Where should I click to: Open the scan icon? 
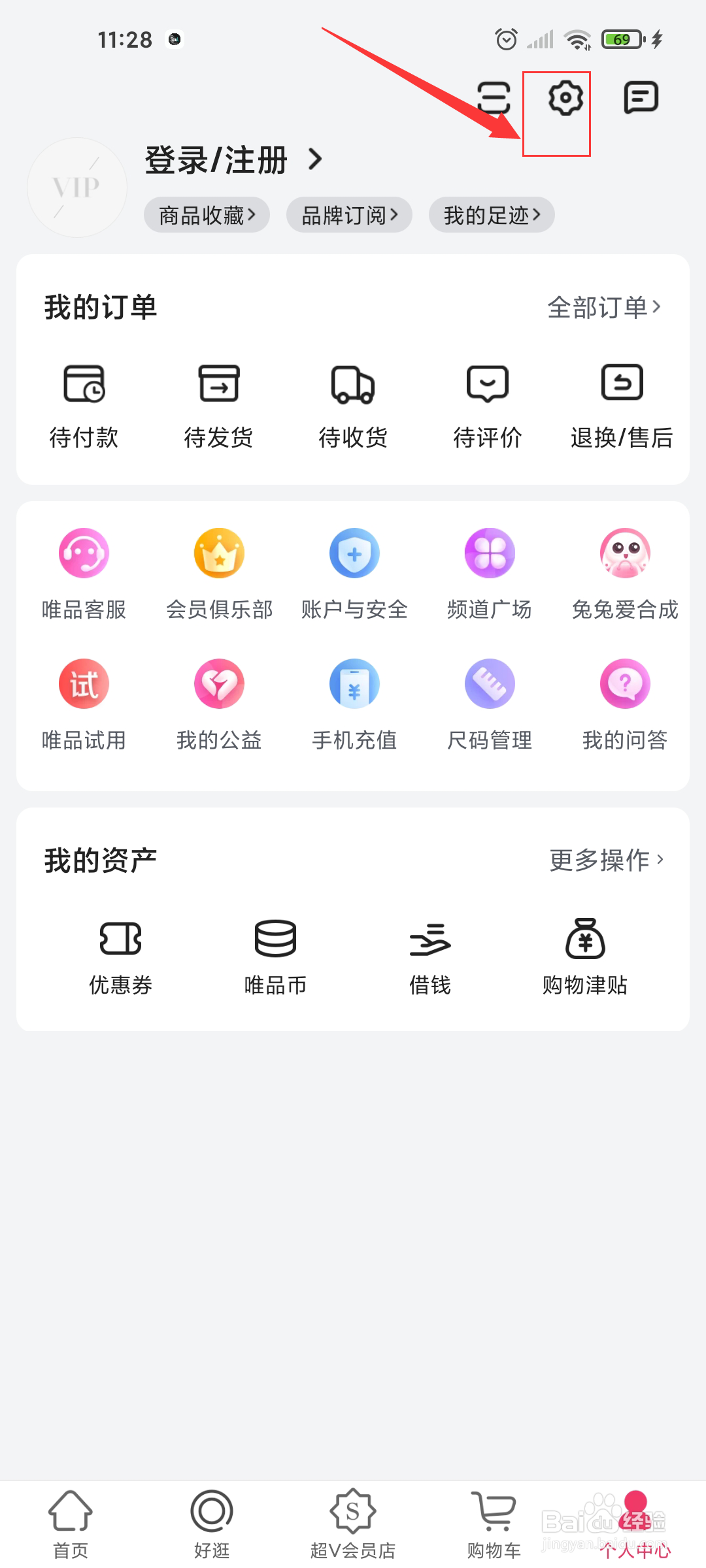point(494,99)
